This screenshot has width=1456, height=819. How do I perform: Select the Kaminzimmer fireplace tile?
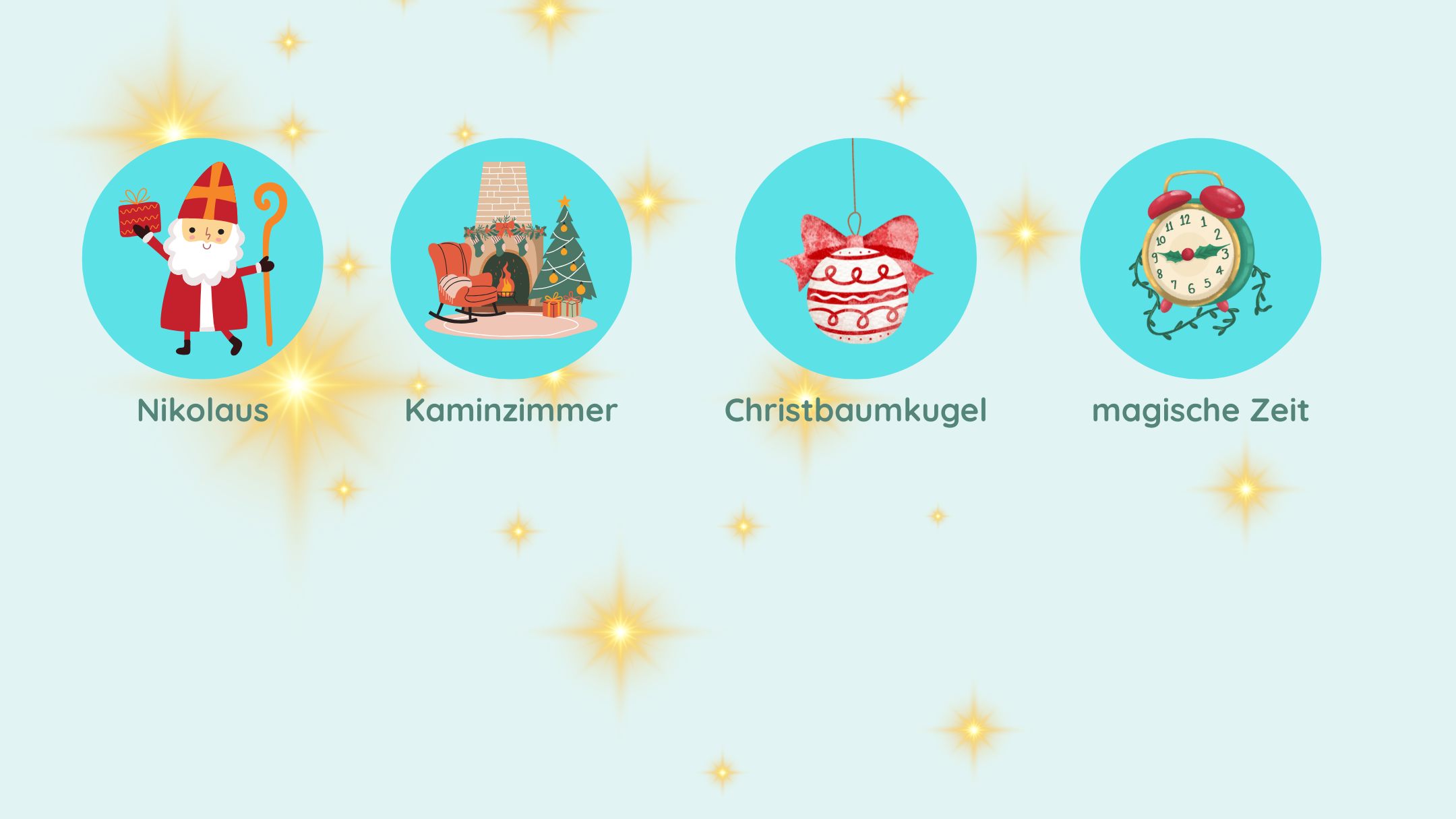pyautogui.click(x=511, y=258)
